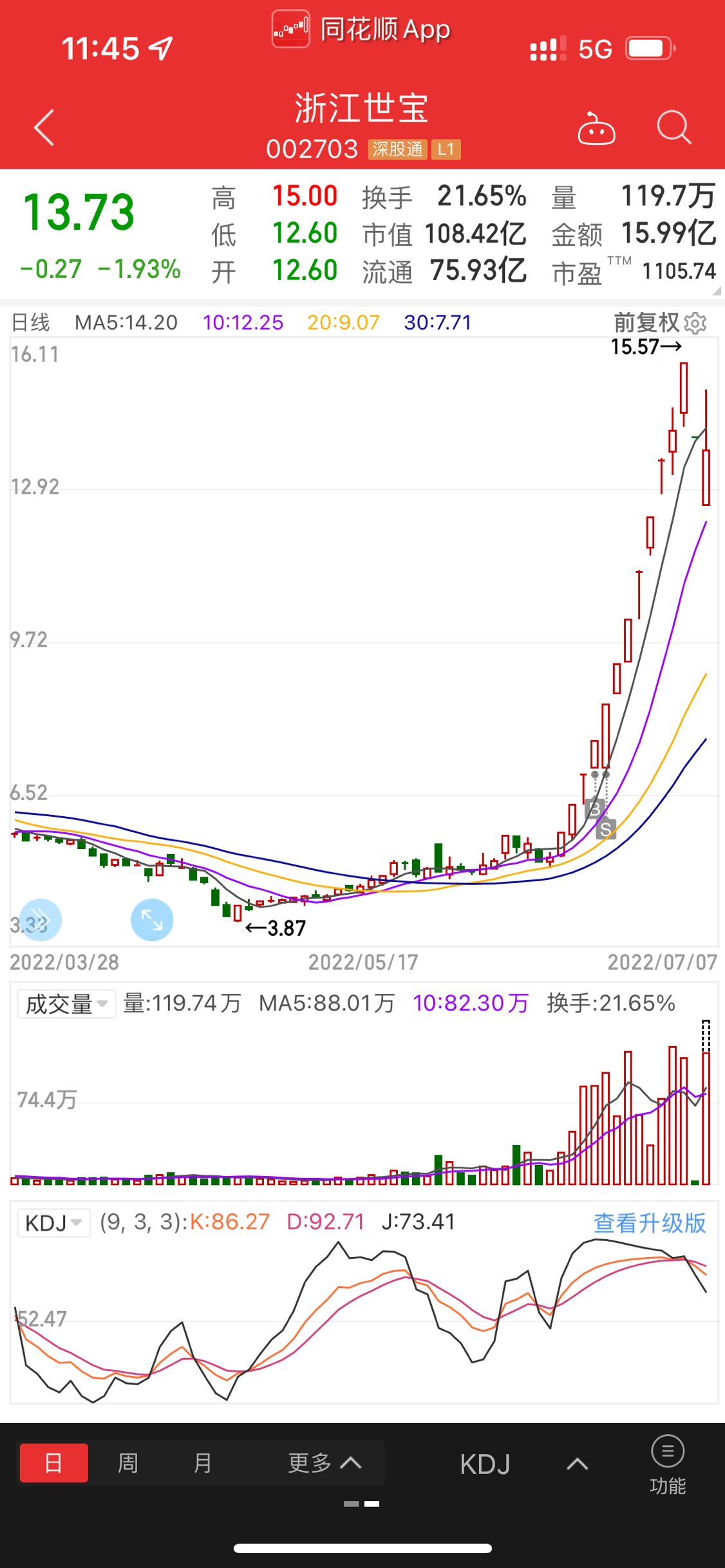This screenshot has width=725, height=1568.
Task: Open the 成交量 indicator dropdown
Action: tap(66, 1003)
